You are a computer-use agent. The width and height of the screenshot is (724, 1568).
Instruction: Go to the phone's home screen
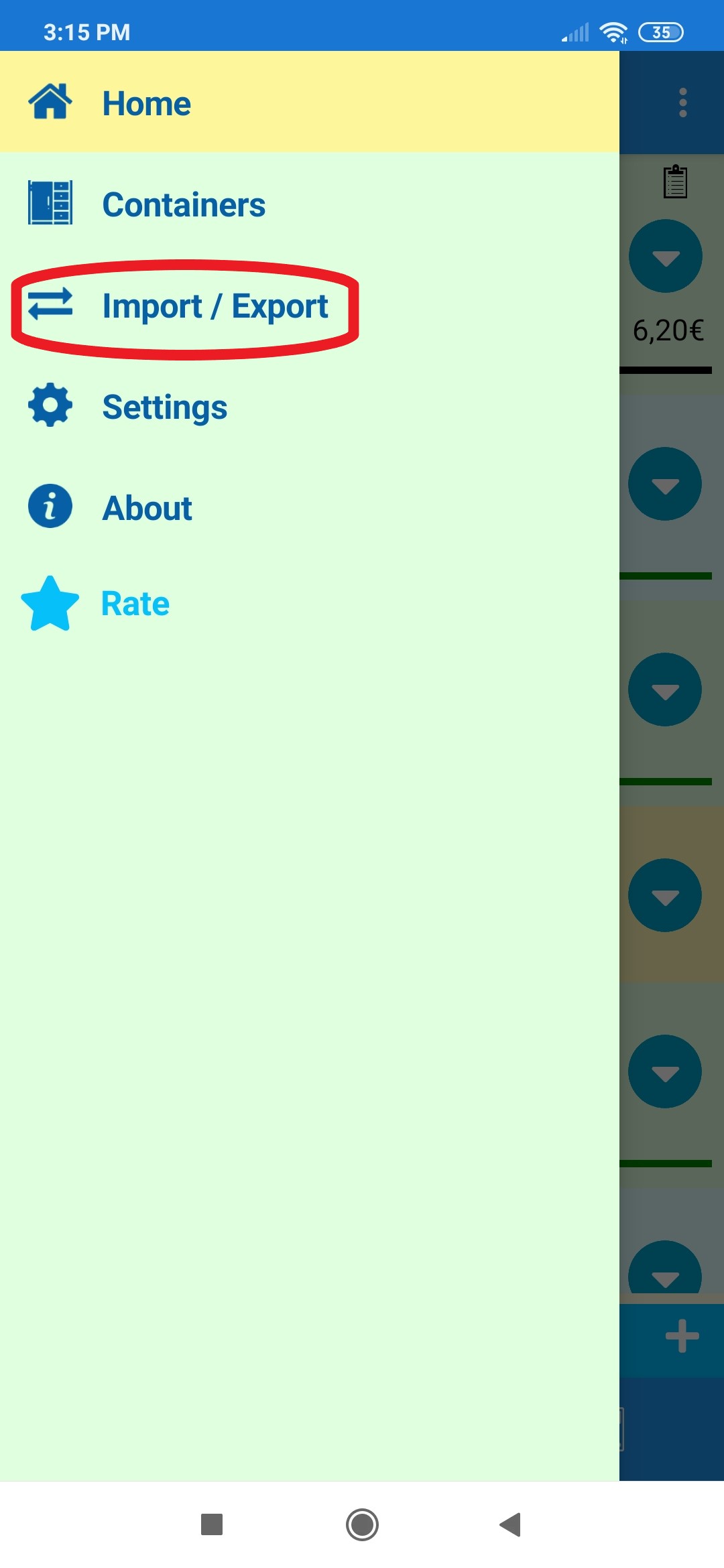362,1524
